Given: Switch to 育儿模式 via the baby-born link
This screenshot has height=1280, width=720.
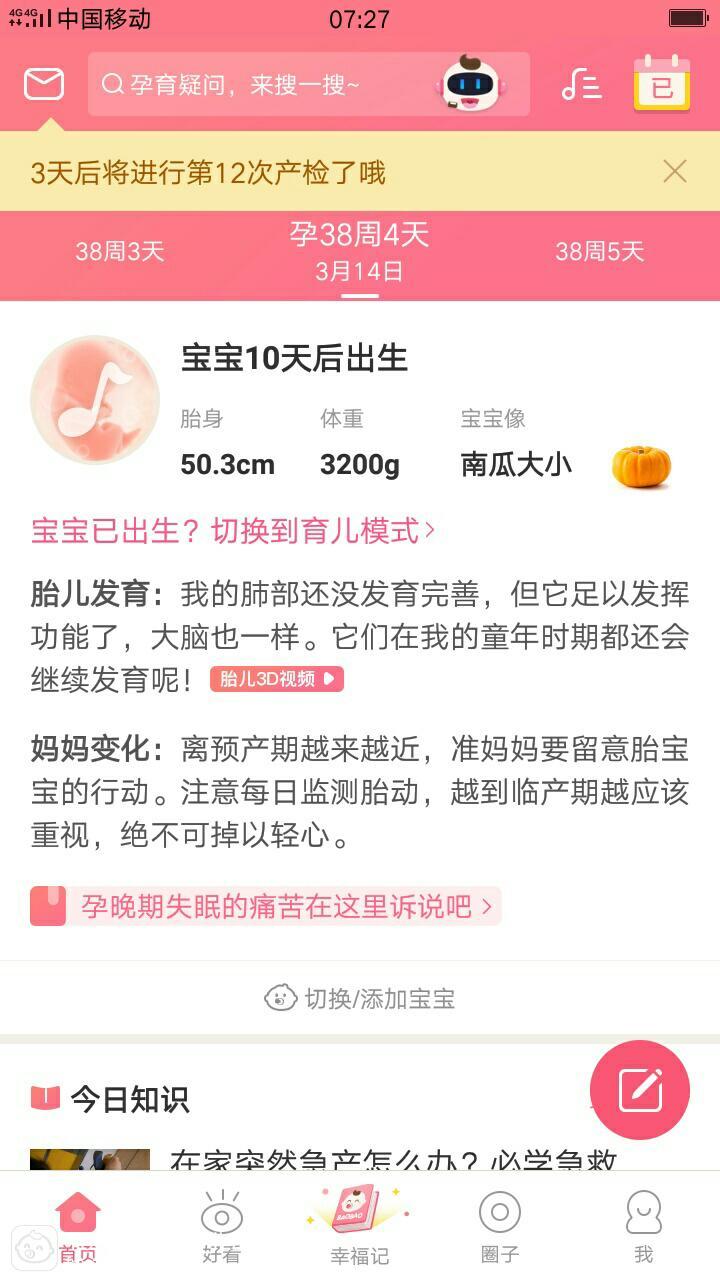Looking at the screenshot, I should click(233, 531).
